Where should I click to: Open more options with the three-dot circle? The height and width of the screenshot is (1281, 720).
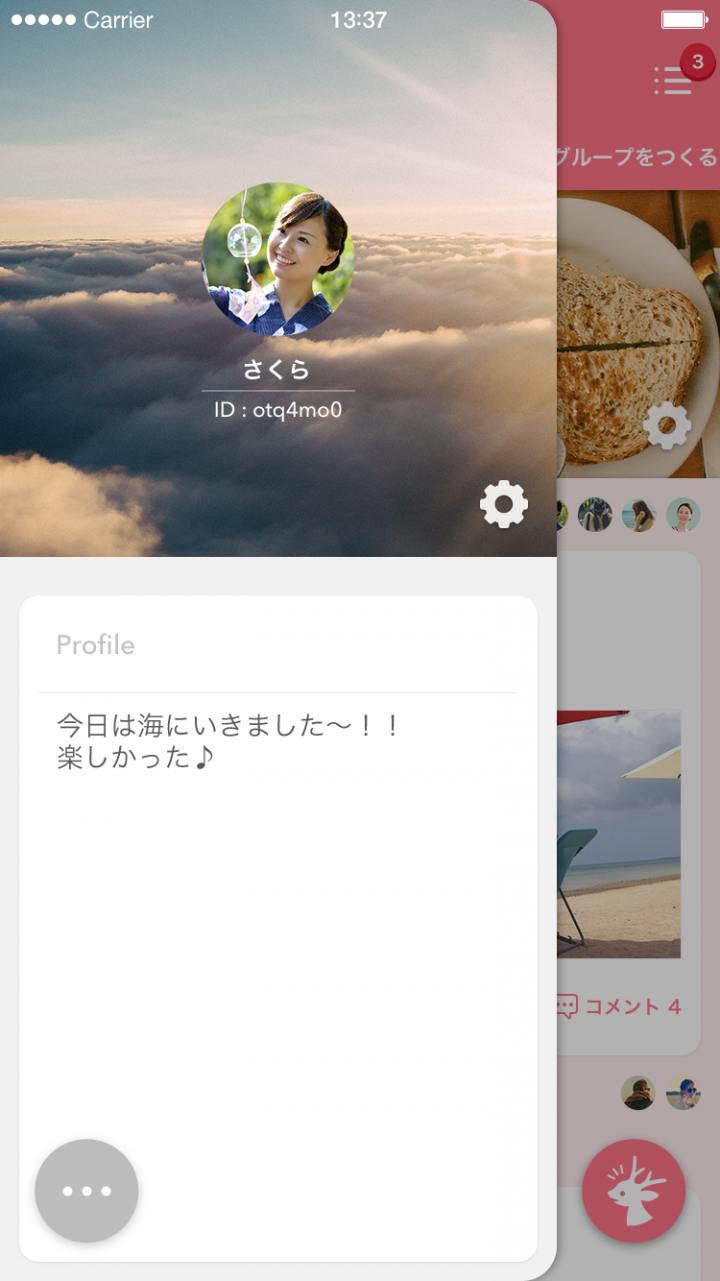click(86, 1190)
